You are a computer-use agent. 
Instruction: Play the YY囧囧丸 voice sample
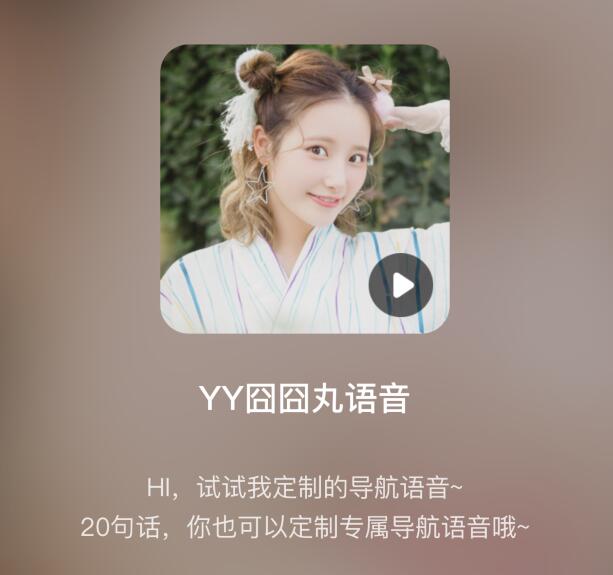point(400,286)
